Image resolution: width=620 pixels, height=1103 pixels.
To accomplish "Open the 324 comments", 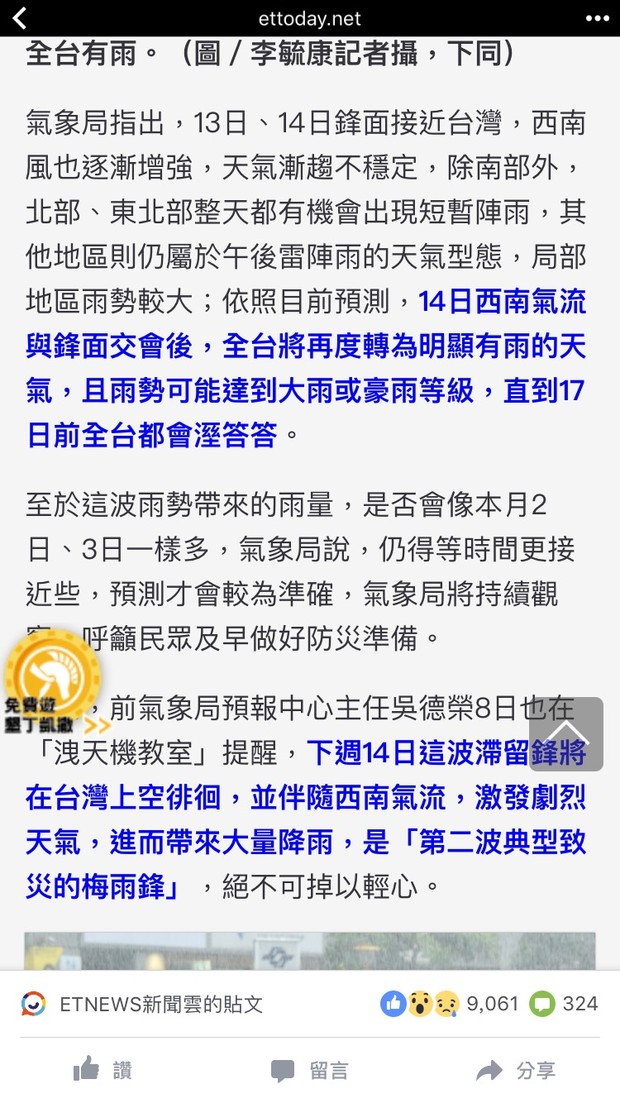I will click(564, 1003).
